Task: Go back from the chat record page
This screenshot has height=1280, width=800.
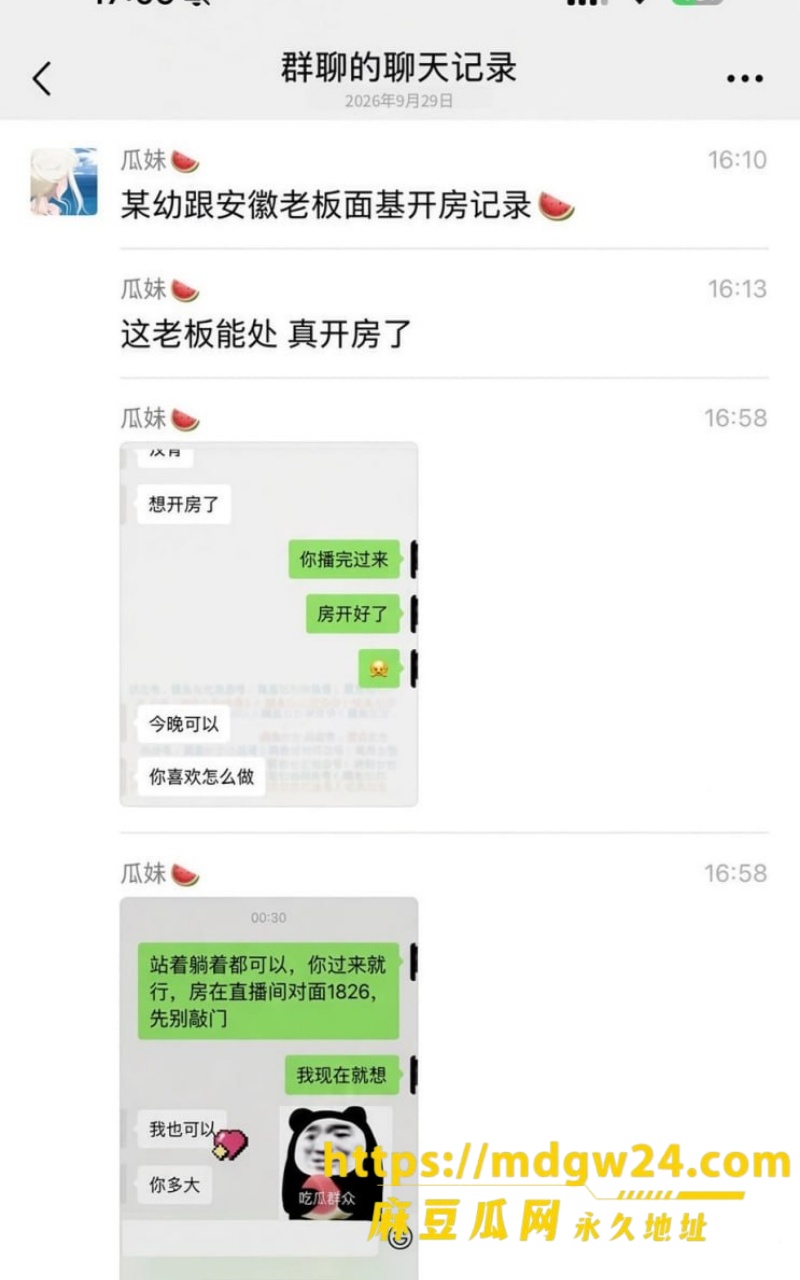Action: coord(41,78)
